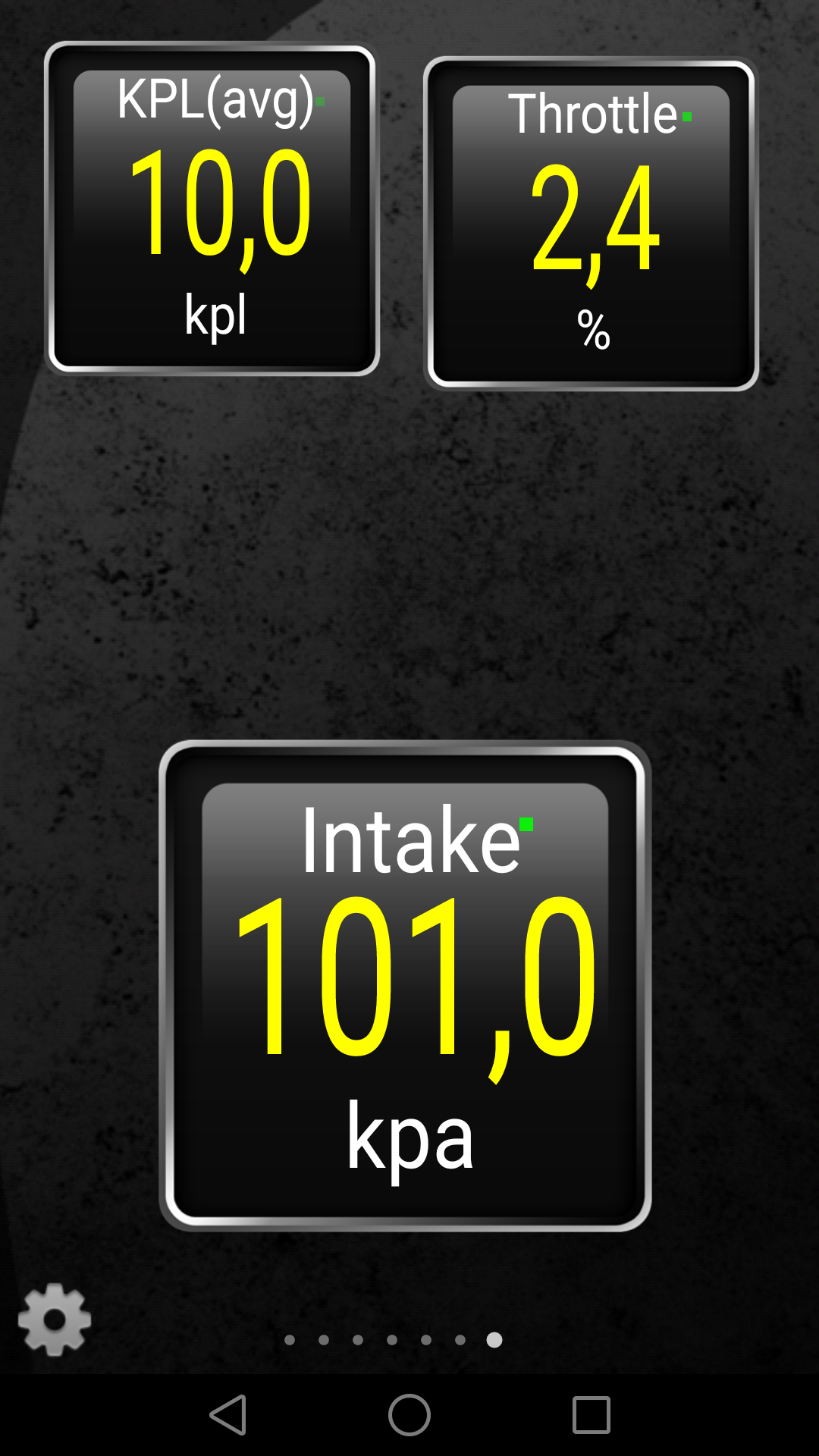Go back with the system back button
819x1456 pixels.
pos(227,1415)
